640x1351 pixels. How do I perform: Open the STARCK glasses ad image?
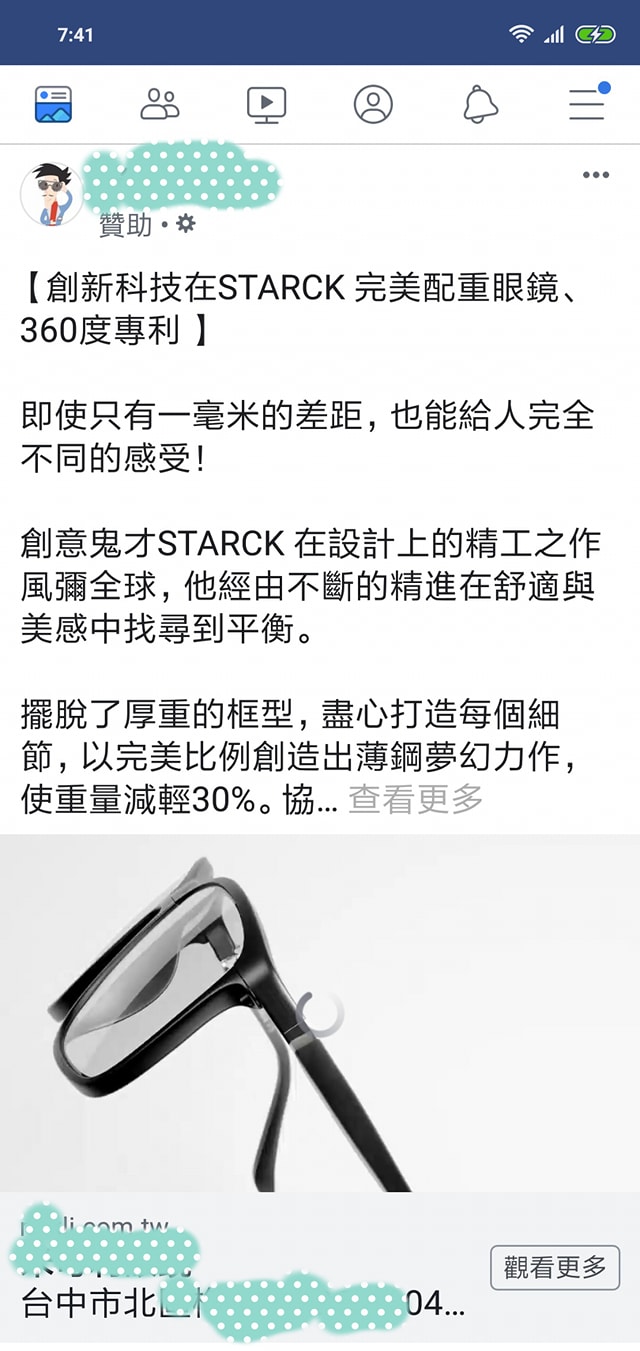320,1012
